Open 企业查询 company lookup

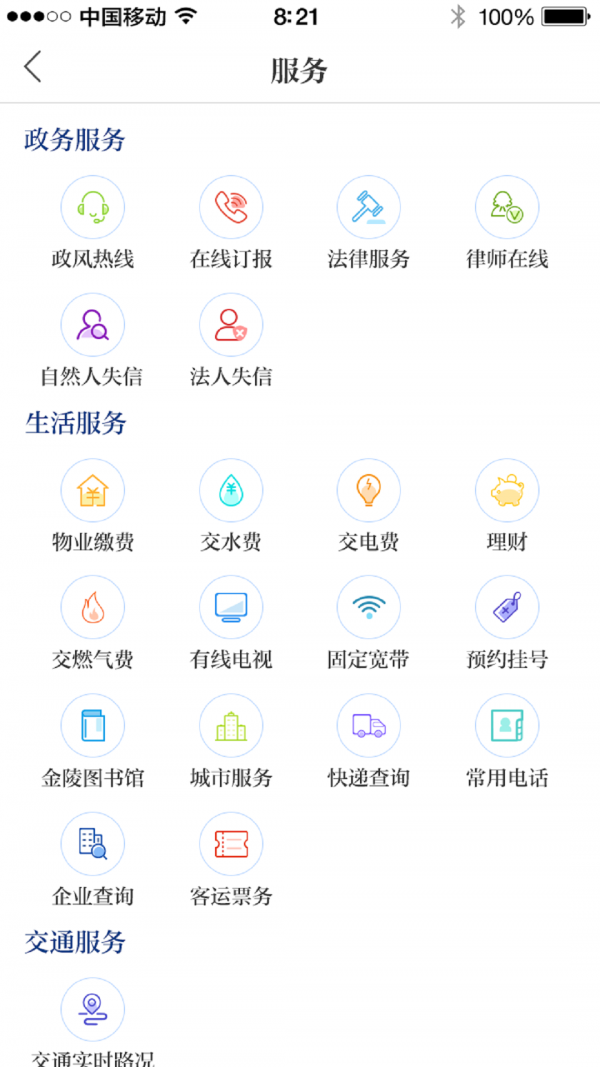pyautogui.click(x=93, y=844)
